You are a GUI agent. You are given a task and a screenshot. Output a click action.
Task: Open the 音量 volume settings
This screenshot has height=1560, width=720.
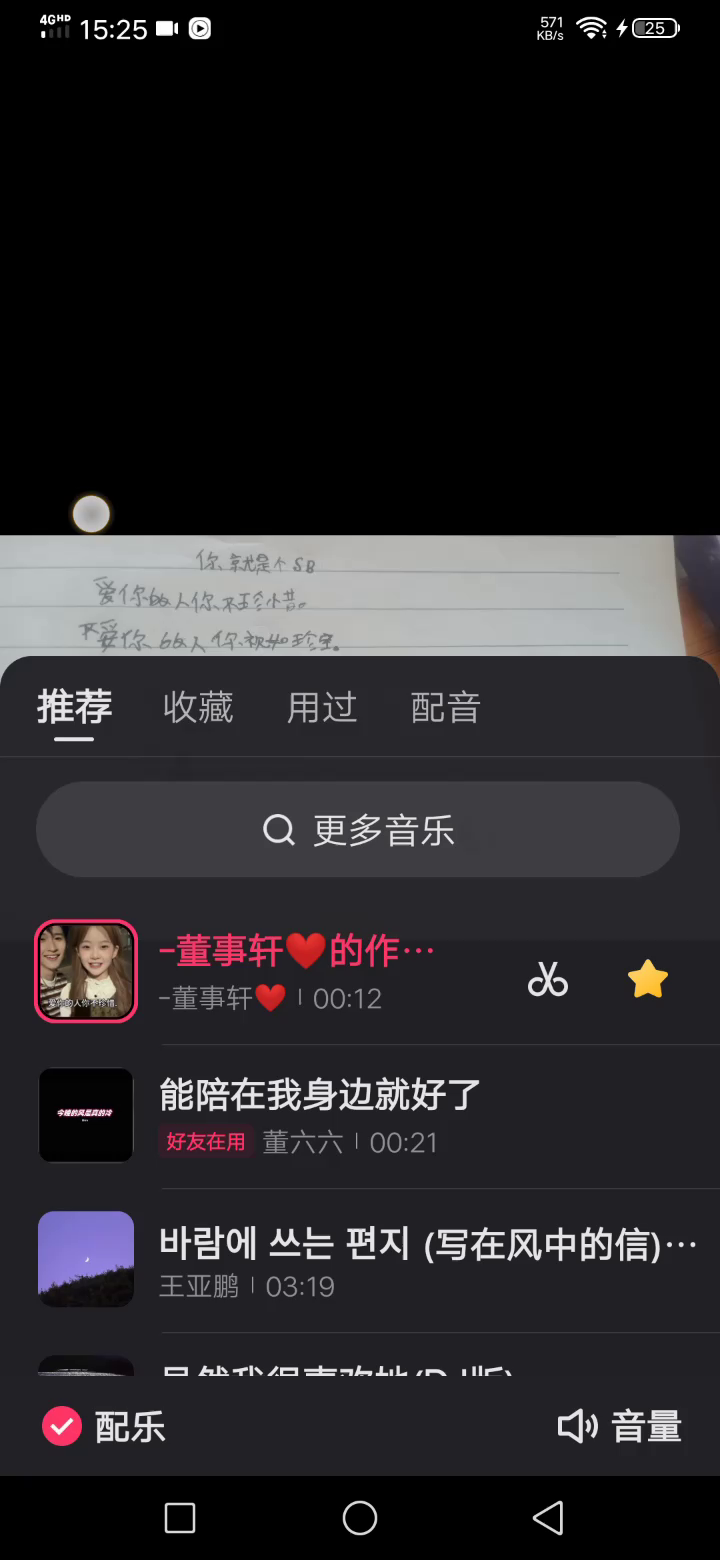(620, 1427)
